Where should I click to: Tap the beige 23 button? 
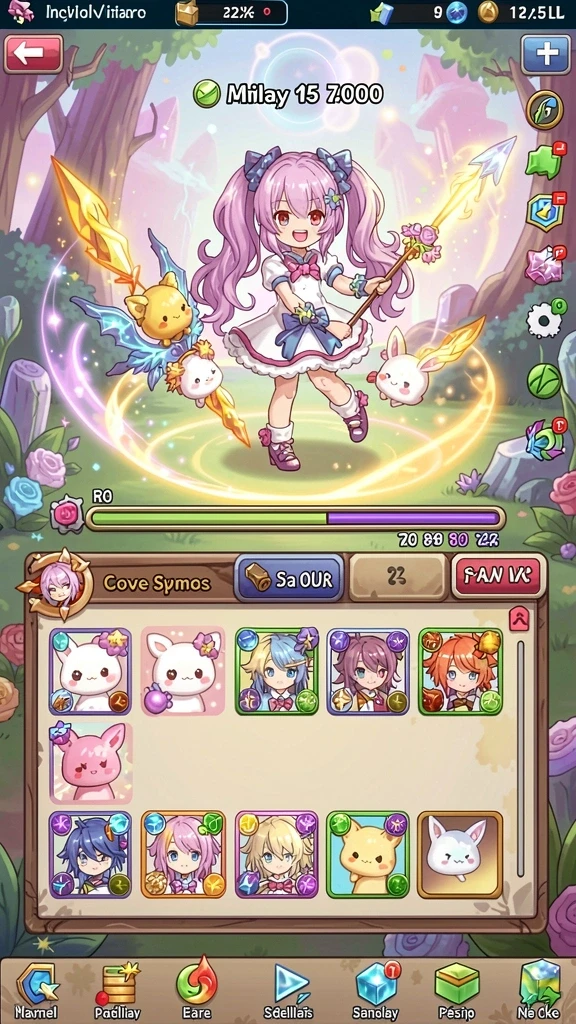pos(398,577)
